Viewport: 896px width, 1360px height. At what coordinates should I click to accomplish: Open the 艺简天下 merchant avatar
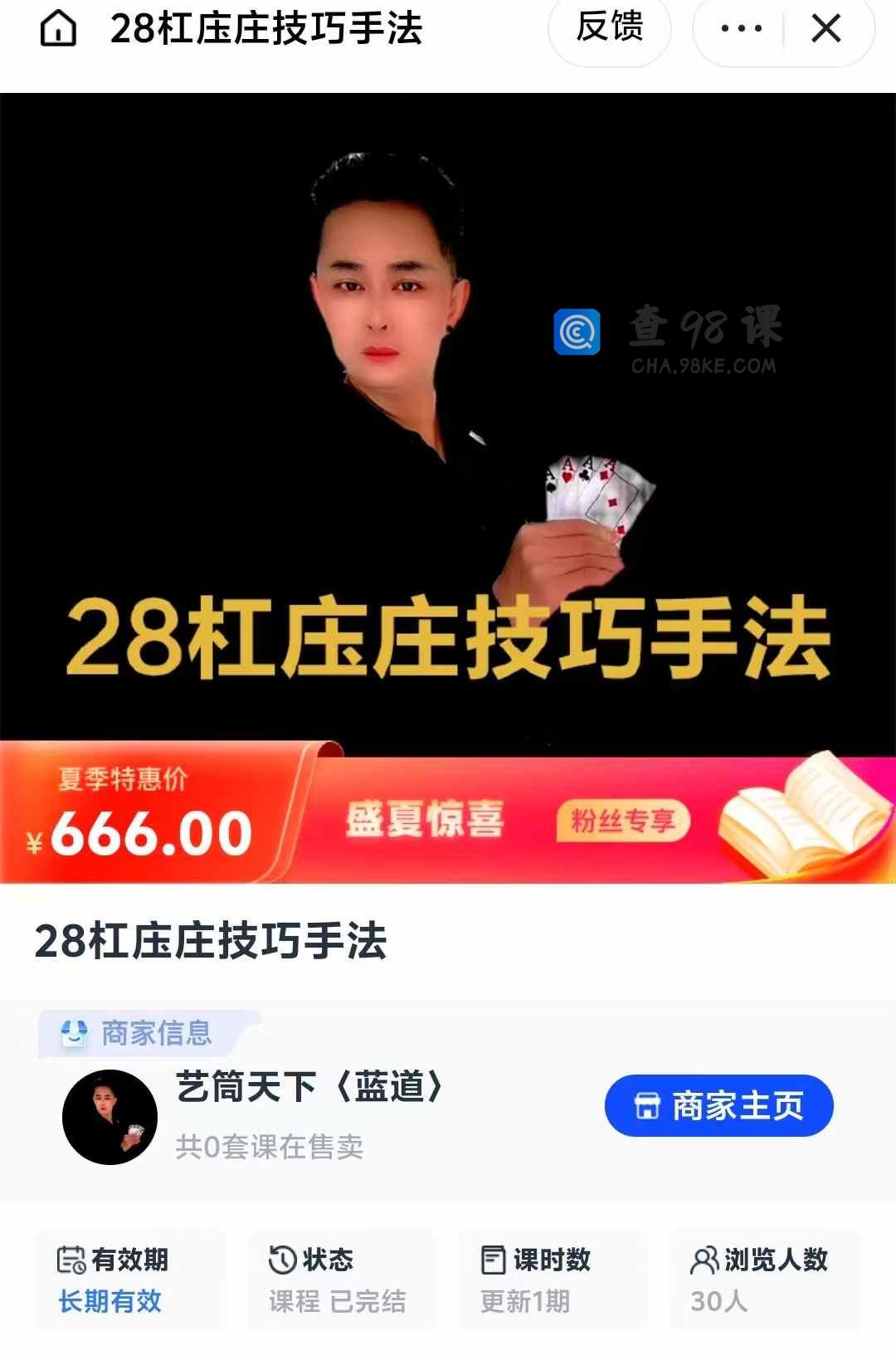(x=110, y=1117)
